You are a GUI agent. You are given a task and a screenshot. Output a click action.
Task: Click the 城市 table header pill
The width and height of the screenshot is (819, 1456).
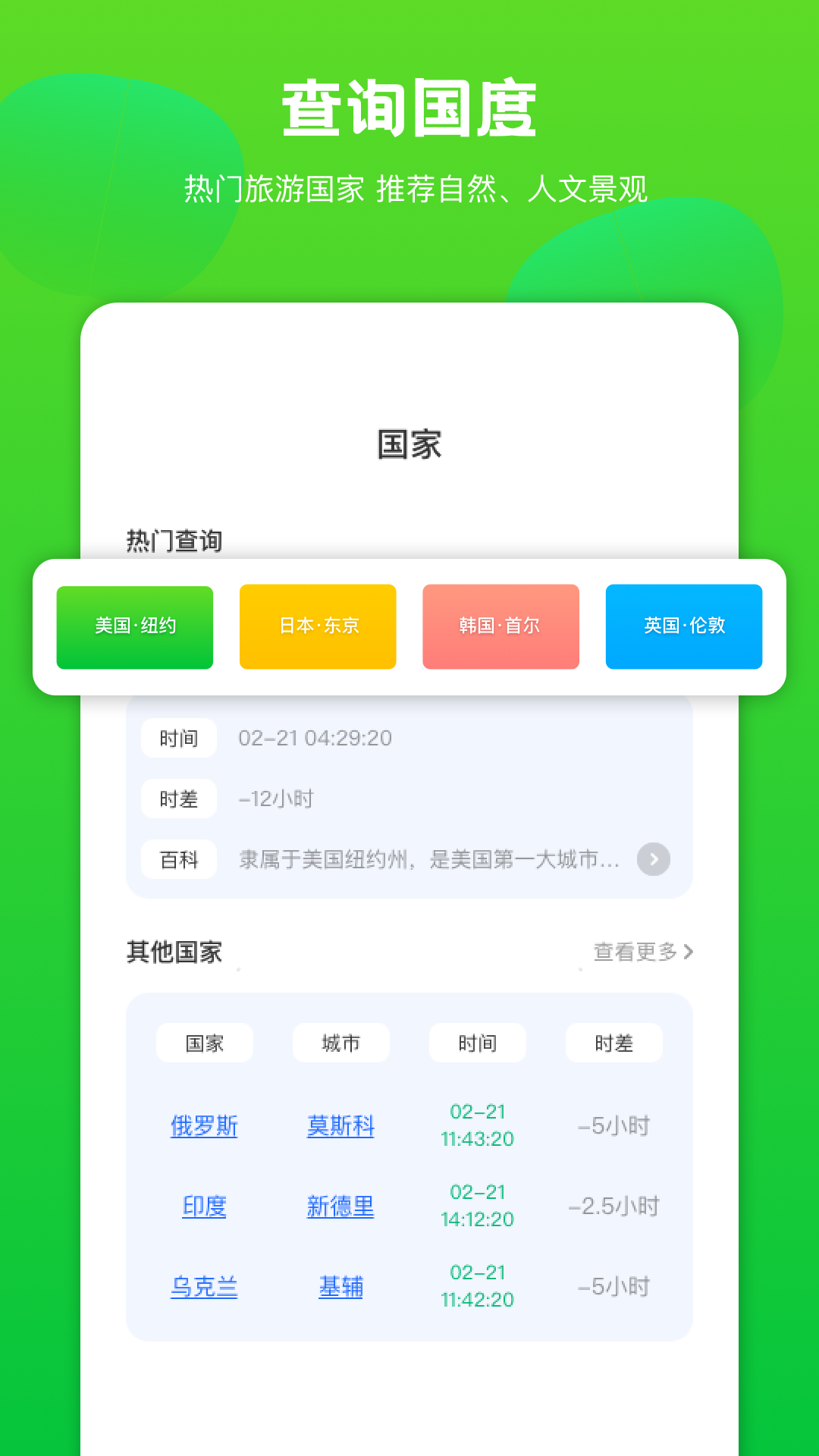coord(340,1043)
